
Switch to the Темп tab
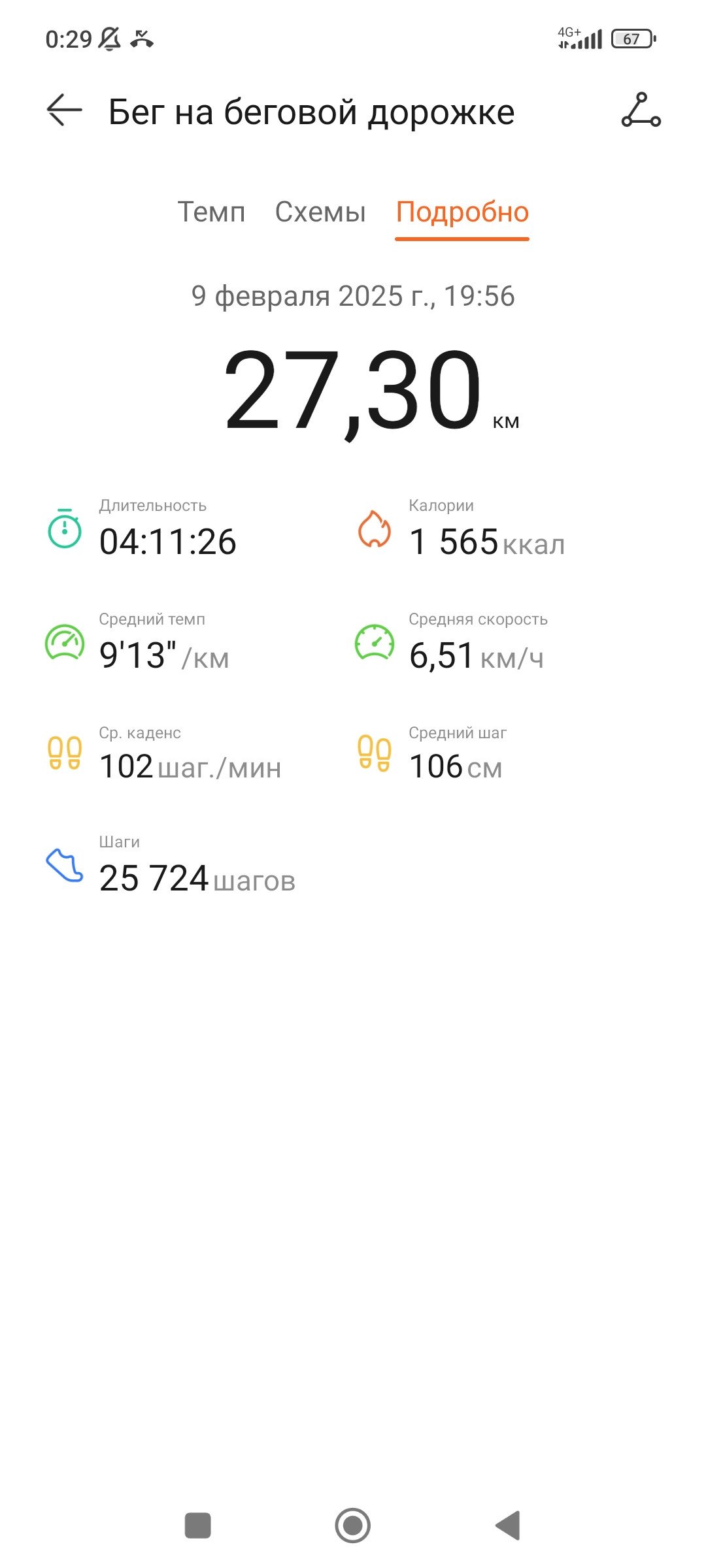211,212
